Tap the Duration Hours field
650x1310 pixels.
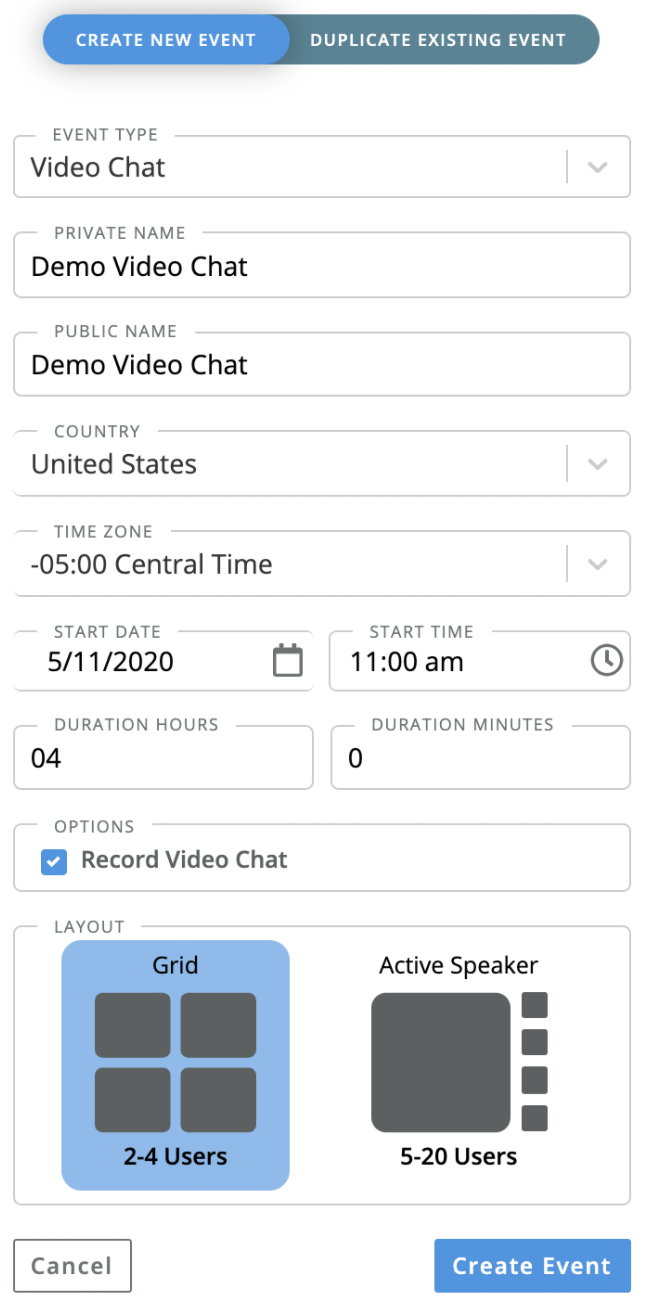click(163, 759)
